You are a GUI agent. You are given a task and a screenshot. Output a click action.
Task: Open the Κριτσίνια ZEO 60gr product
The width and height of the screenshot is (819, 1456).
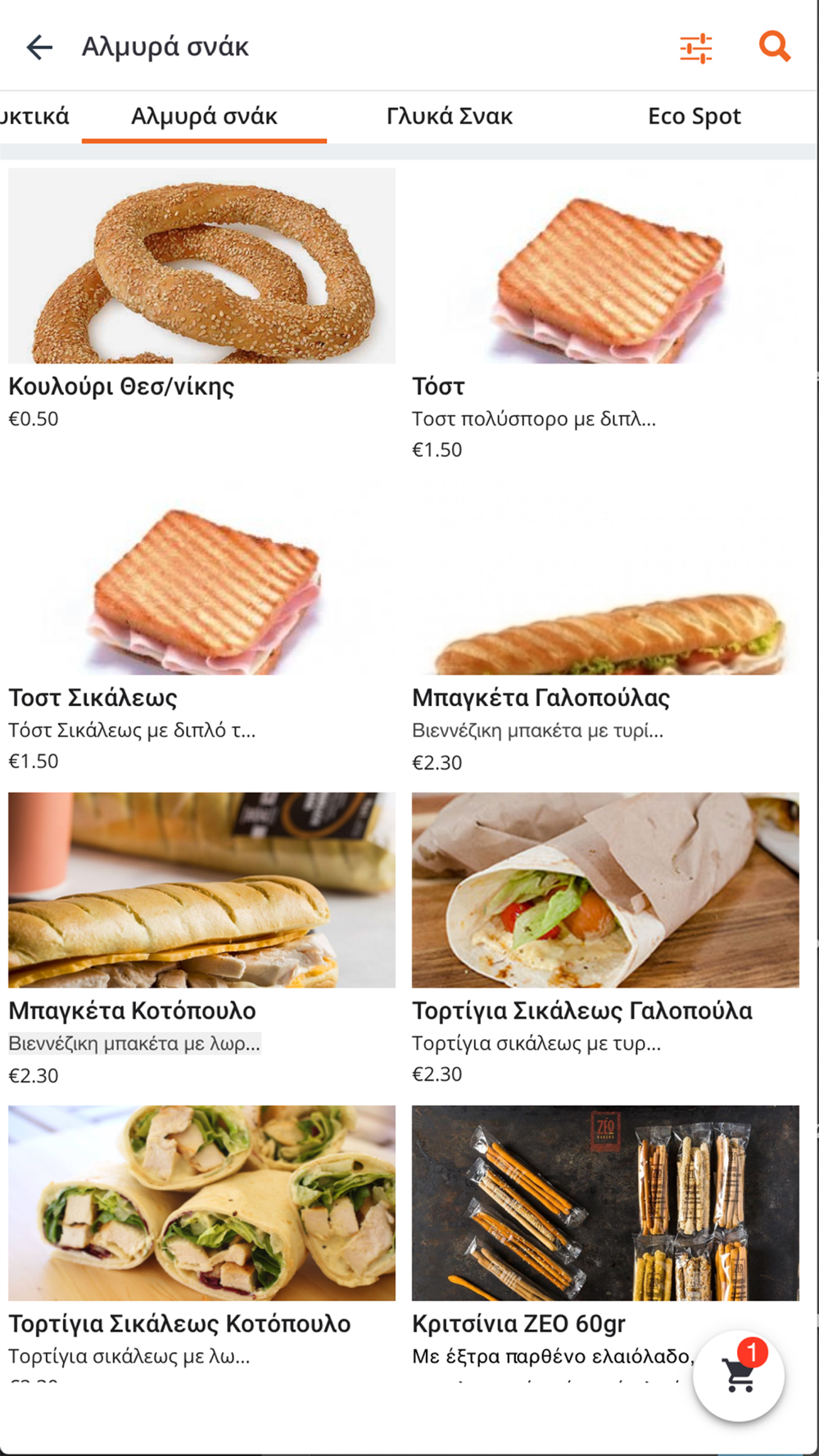[605, 1243]
